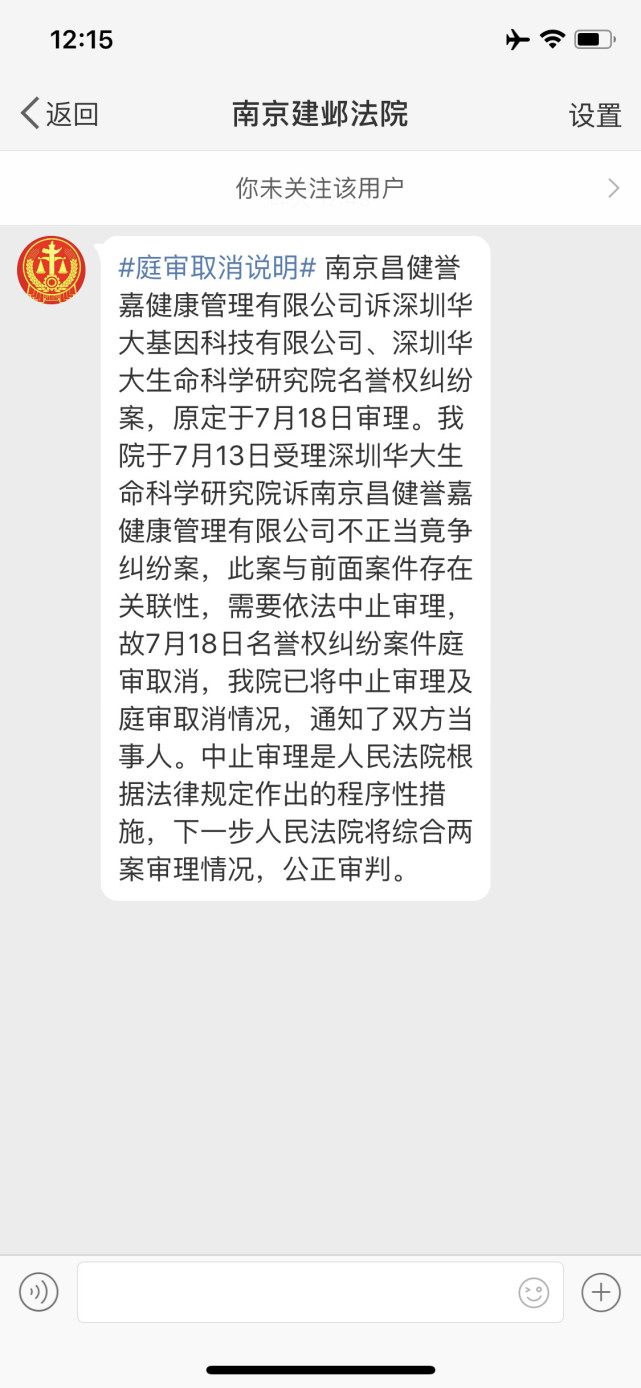View 南京建邺法院 profile avatar
Screen dimensions: 641x1388
[x=51, y=270]
